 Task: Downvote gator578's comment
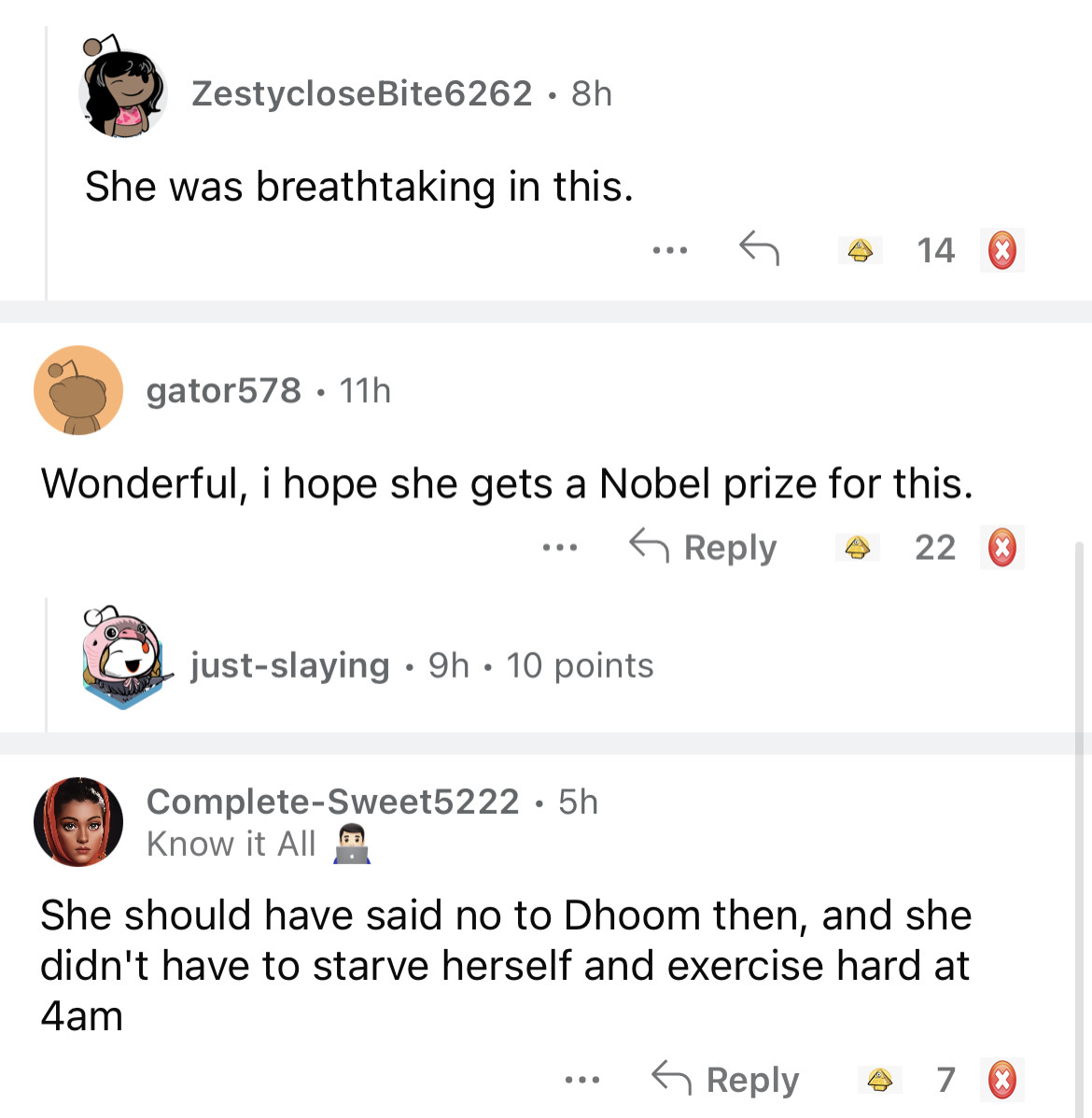(1001, 548)
